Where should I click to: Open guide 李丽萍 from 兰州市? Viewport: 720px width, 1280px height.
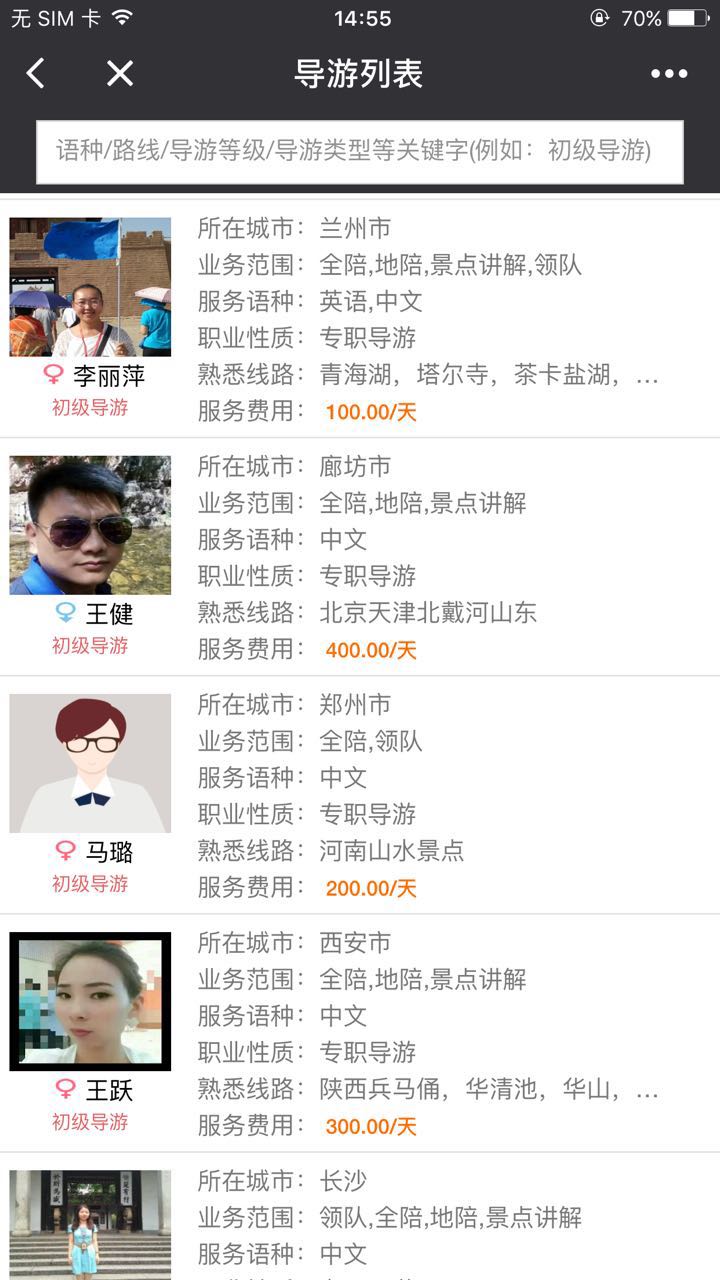360,318
